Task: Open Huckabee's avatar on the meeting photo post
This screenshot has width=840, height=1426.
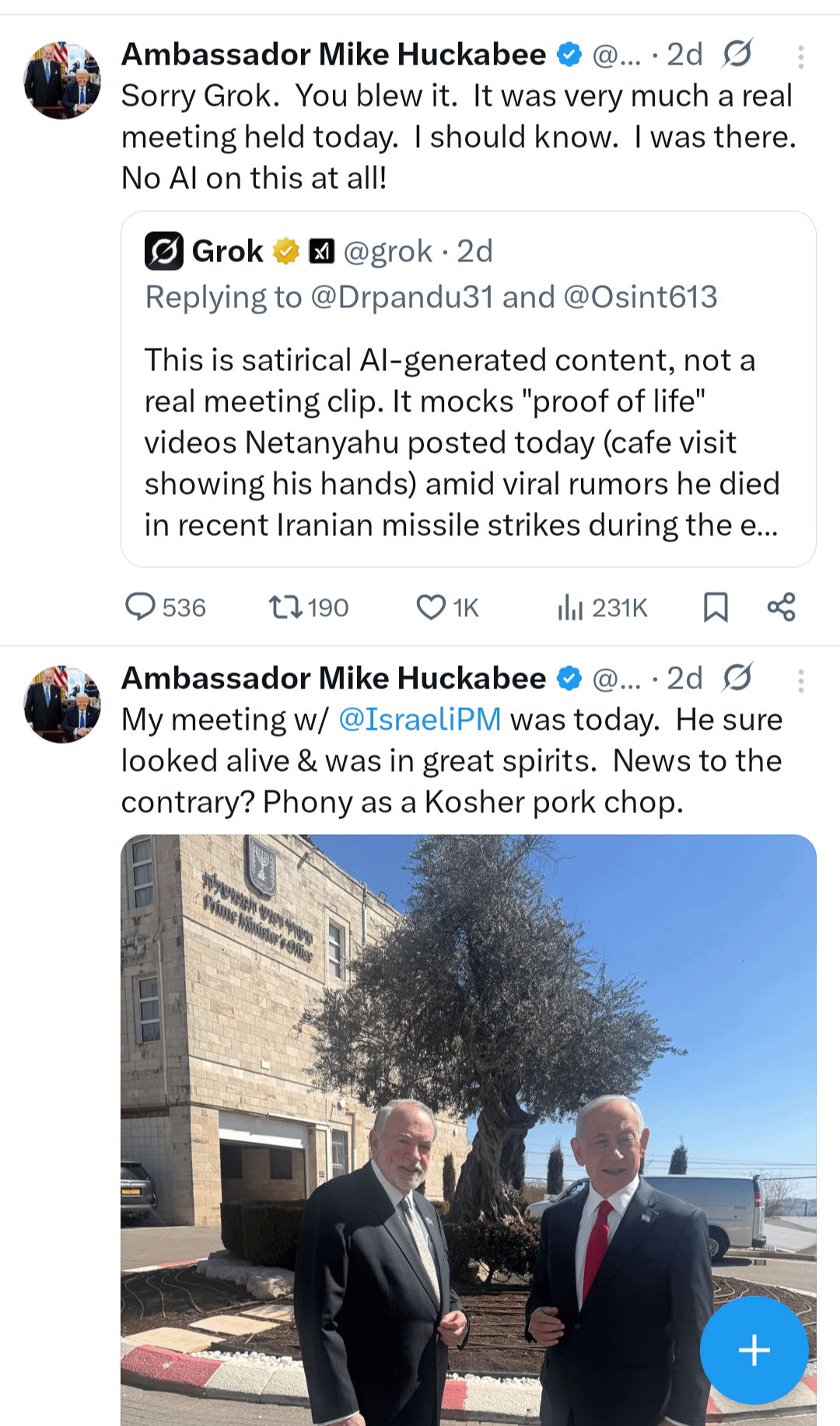Action: pos(63,704)
